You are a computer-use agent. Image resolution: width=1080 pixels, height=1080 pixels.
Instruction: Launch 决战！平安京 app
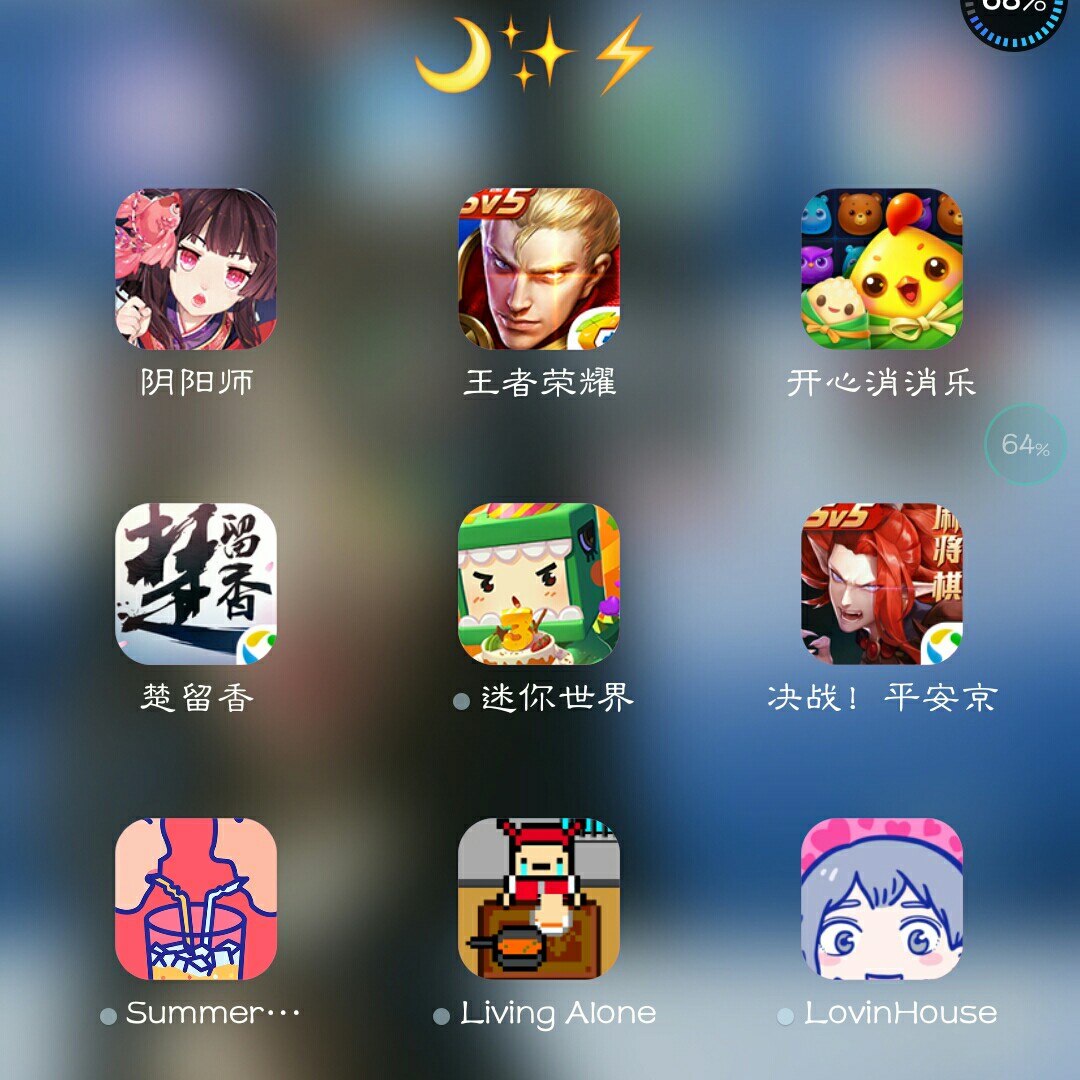click(x=882, y=584)
